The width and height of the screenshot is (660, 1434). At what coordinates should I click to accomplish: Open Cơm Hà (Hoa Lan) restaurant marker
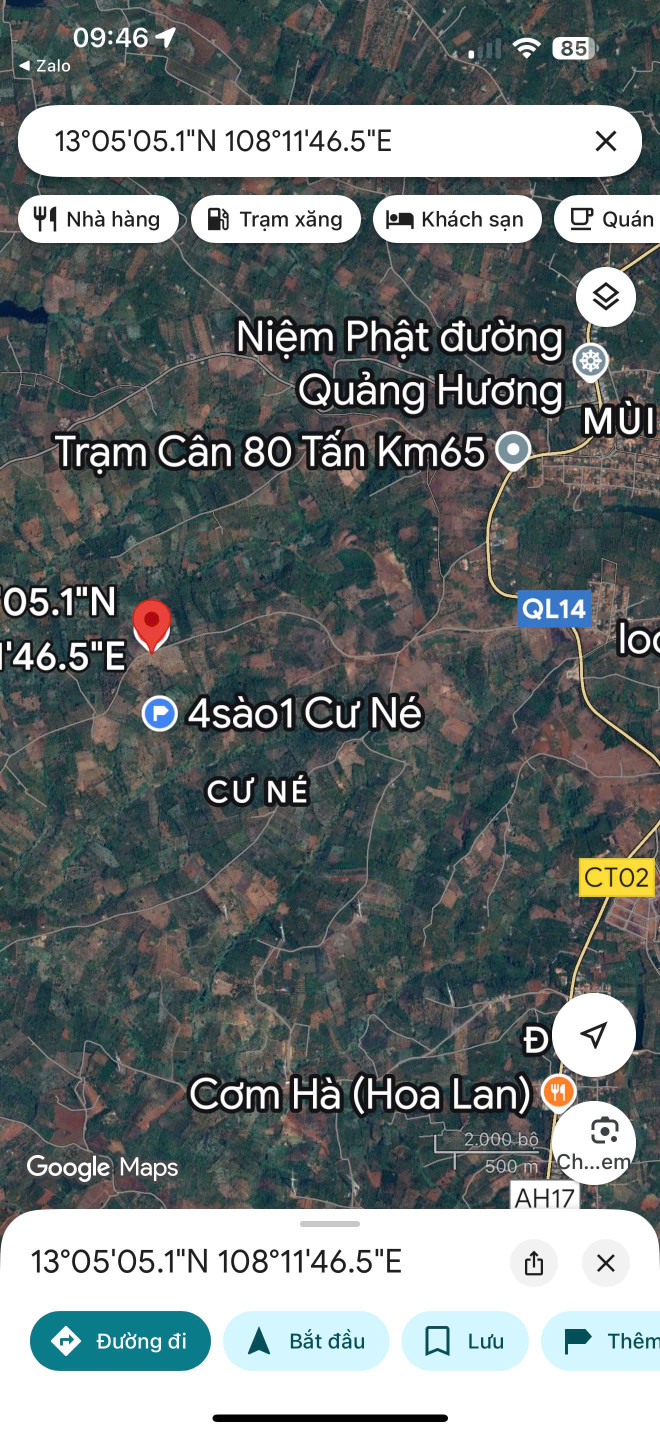tap(558, 1092)
